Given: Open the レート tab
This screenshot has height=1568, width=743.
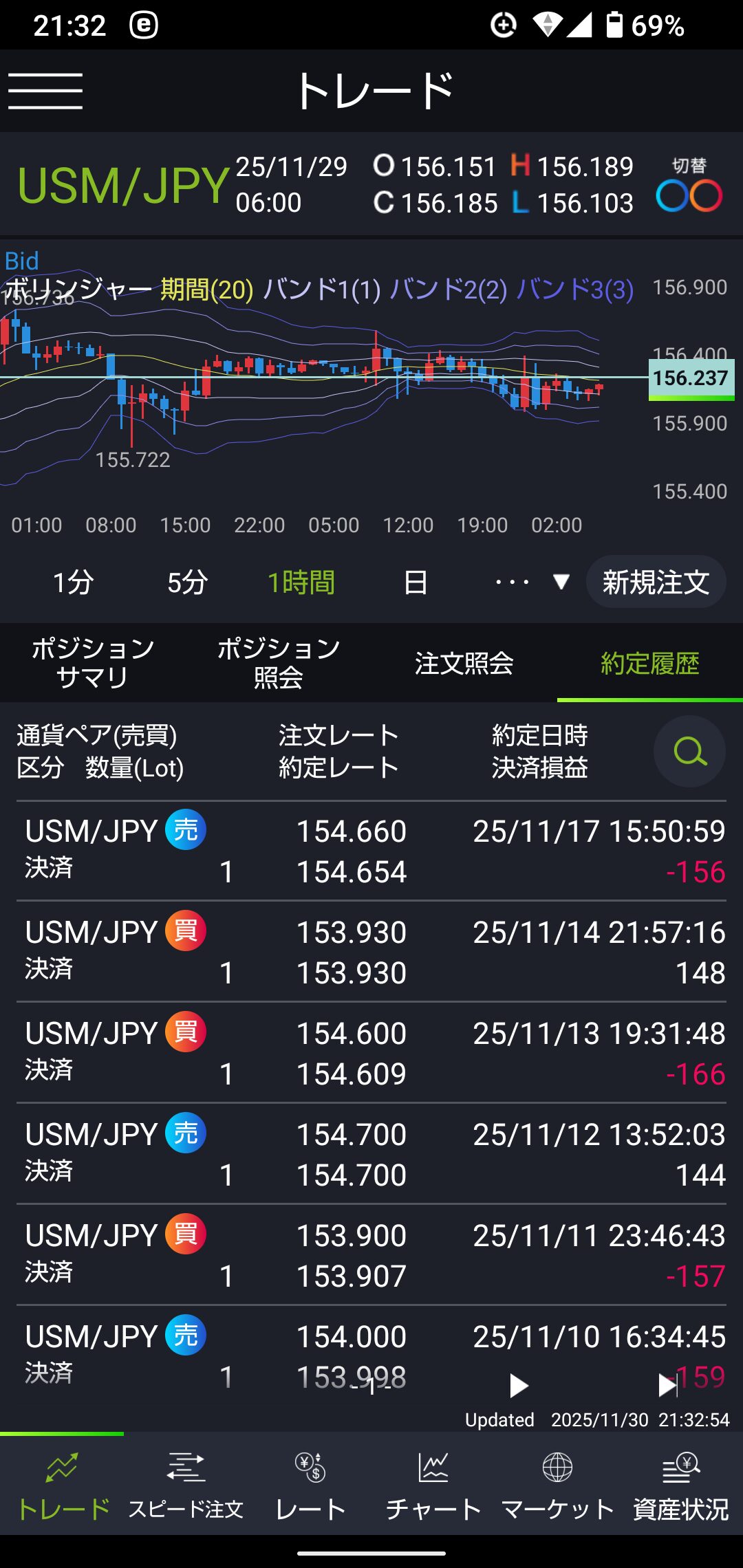Looking at the screenshot, I should 310,1484.
